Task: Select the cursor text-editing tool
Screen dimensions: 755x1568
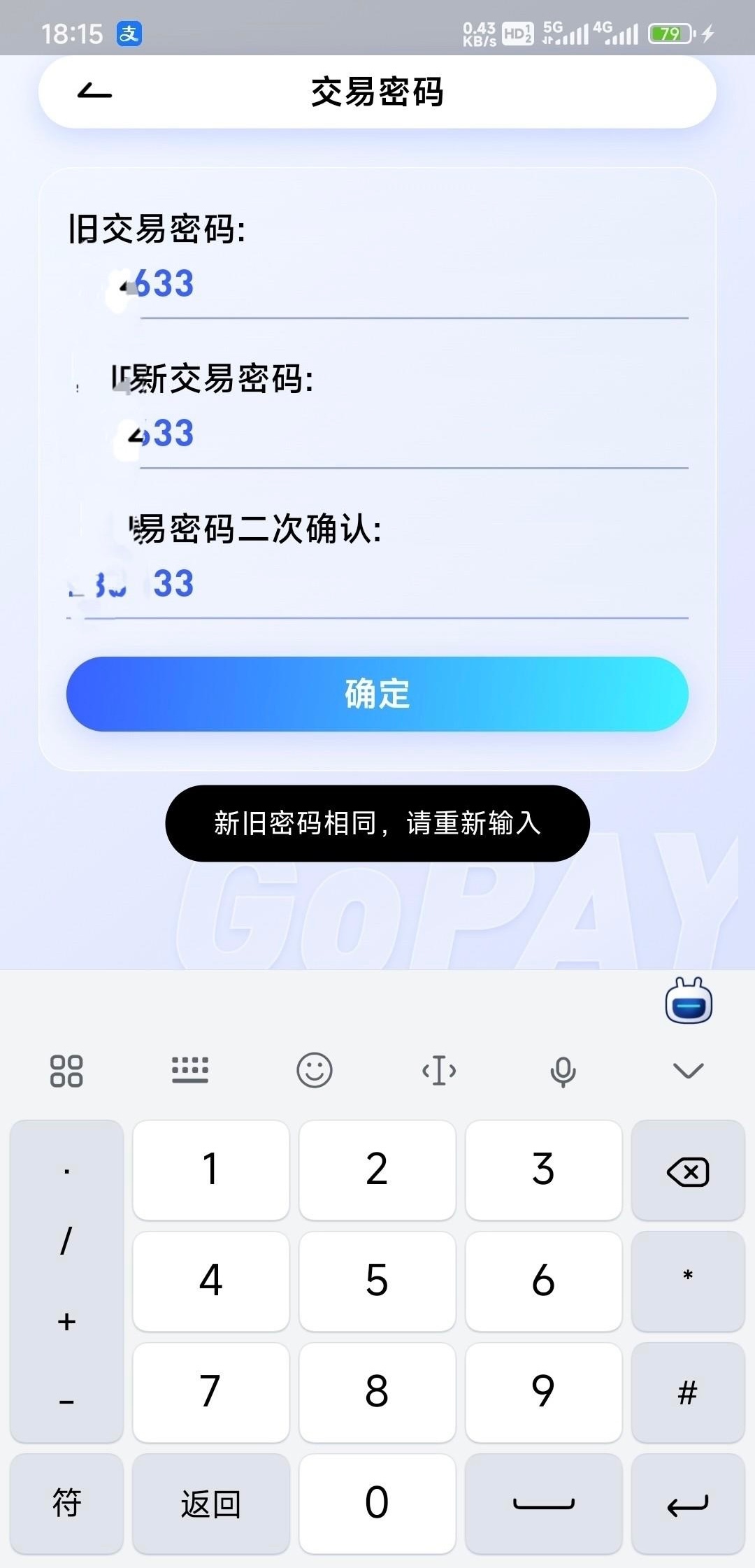Action: 439,1069
